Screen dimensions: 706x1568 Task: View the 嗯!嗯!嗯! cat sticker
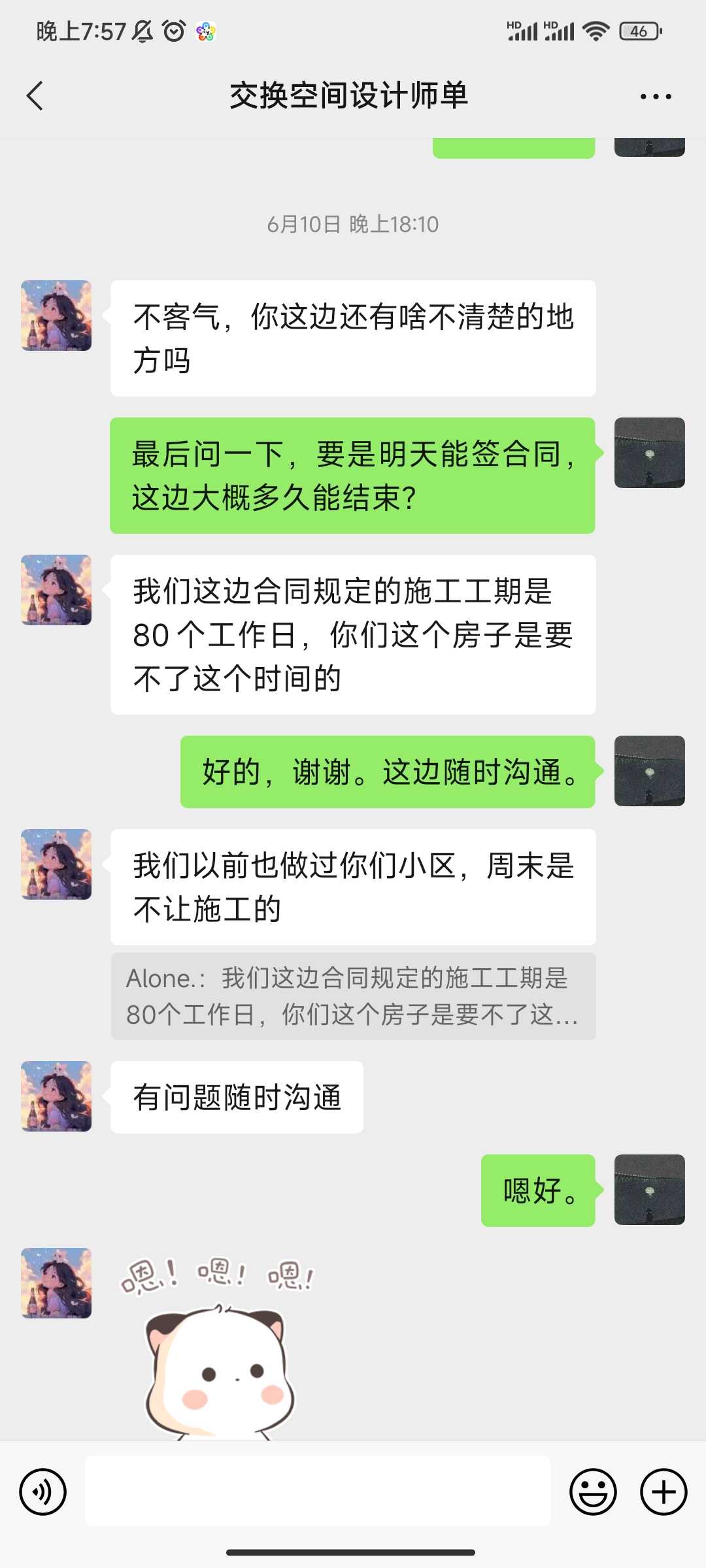pos(219,1346)
